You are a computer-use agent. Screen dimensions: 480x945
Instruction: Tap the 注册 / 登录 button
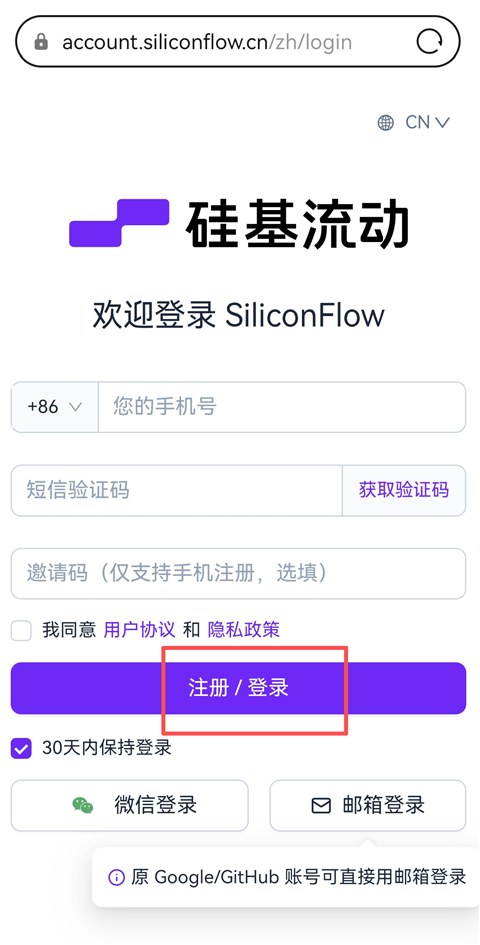[238, 688]
